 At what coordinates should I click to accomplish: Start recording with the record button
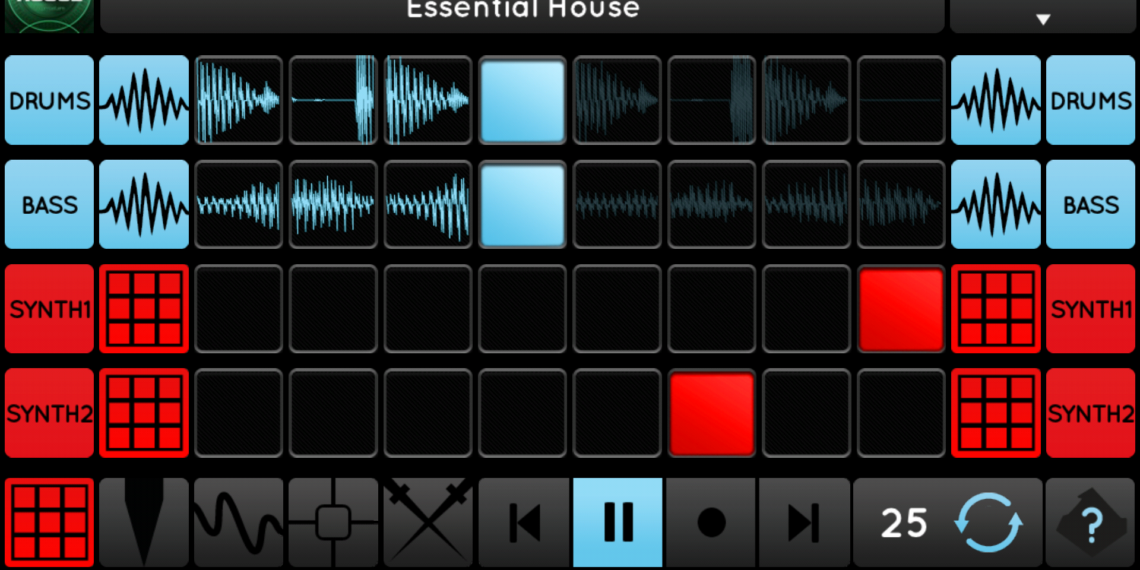pyautogui.click(x=711, y=522)
